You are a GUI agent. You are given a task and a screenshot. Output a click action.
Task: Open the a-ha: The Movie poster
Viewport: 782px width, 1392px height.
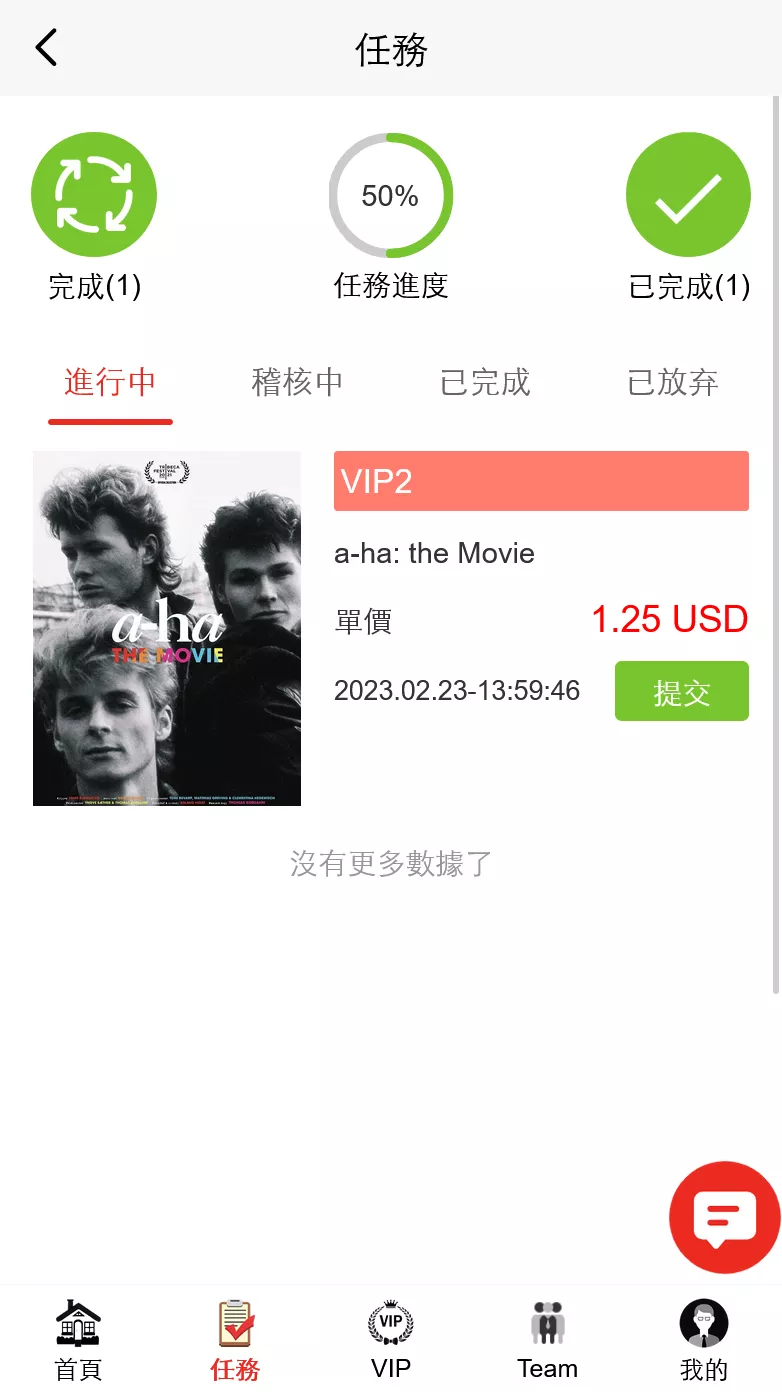(167, 629)
